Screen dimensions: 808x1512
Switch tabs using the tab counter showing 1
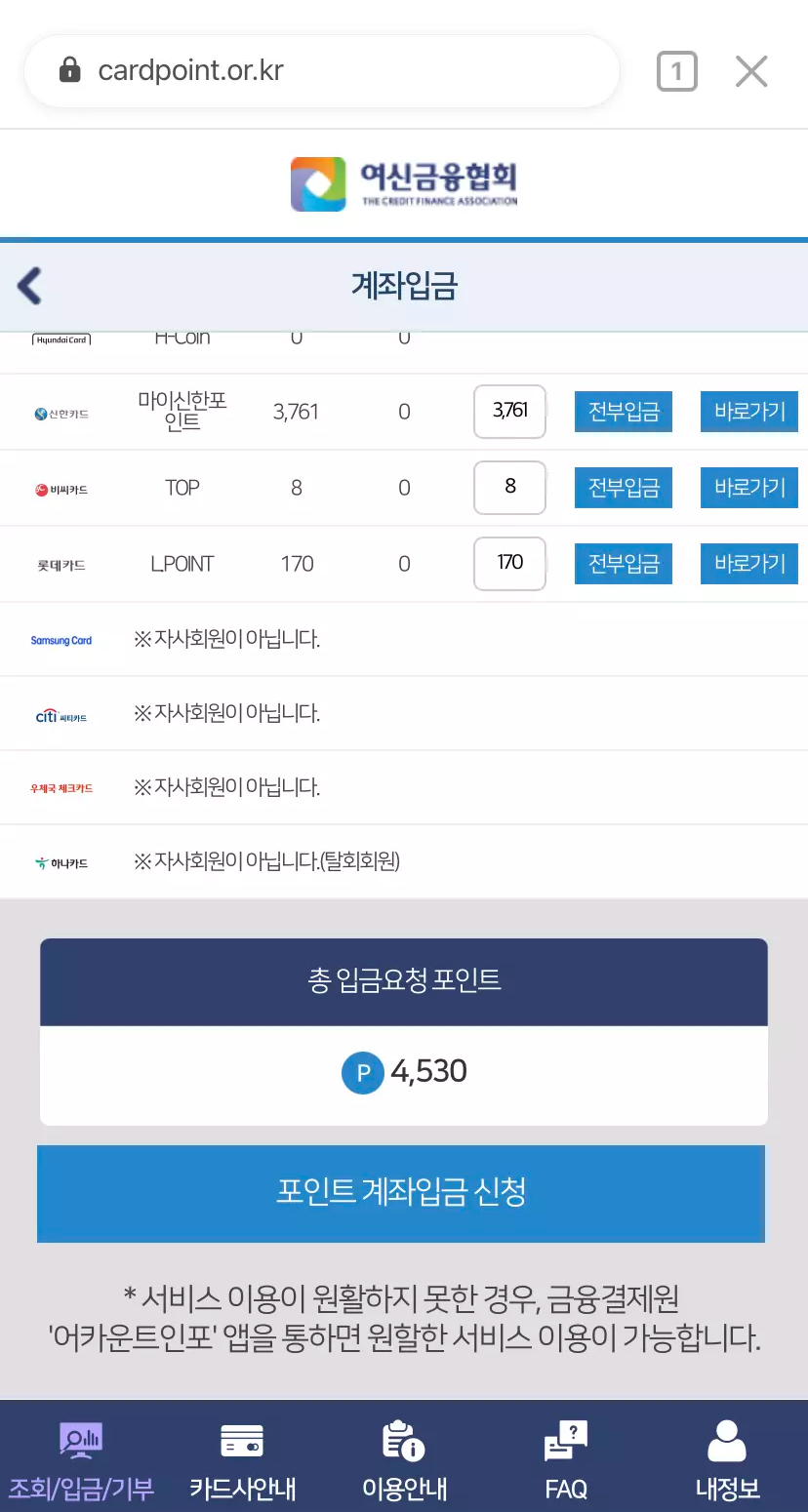click(x=676, y=70)
